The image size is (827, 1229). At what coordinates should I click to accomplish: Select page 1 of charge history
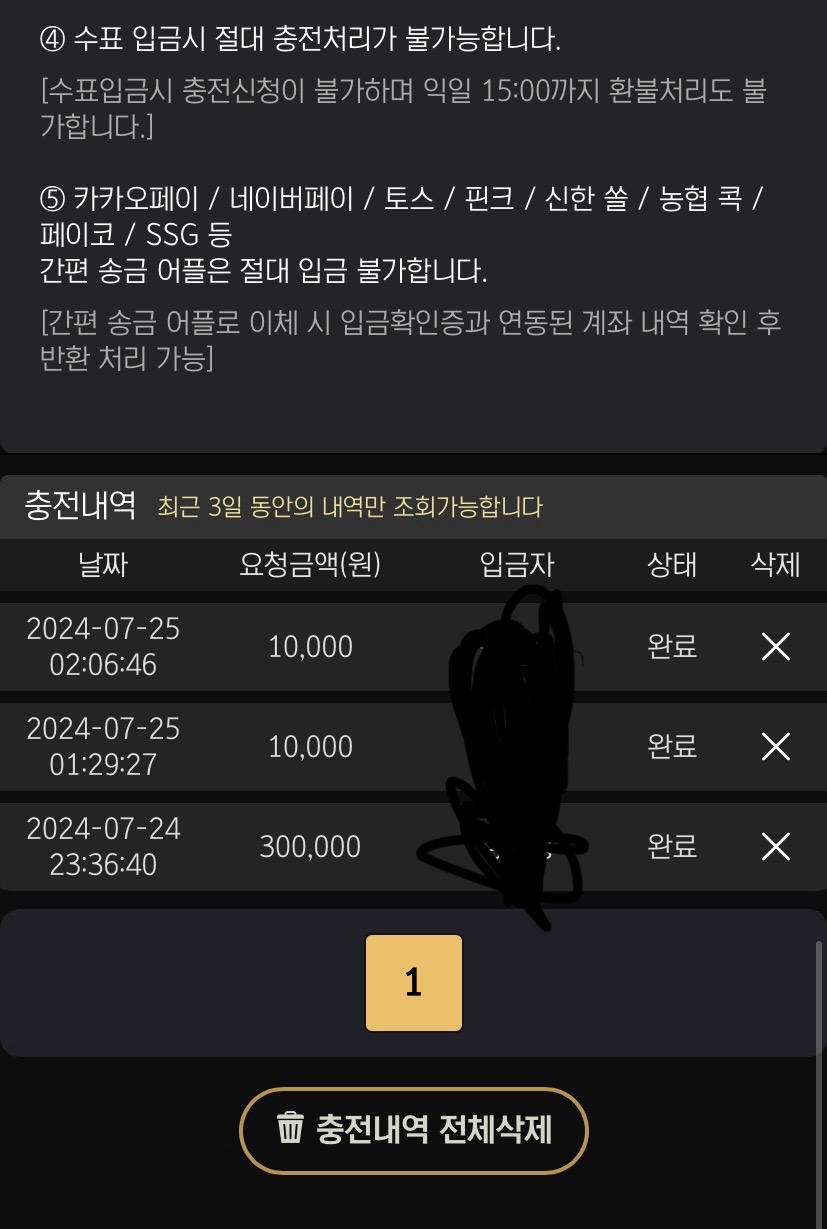(x=414, y=983)
